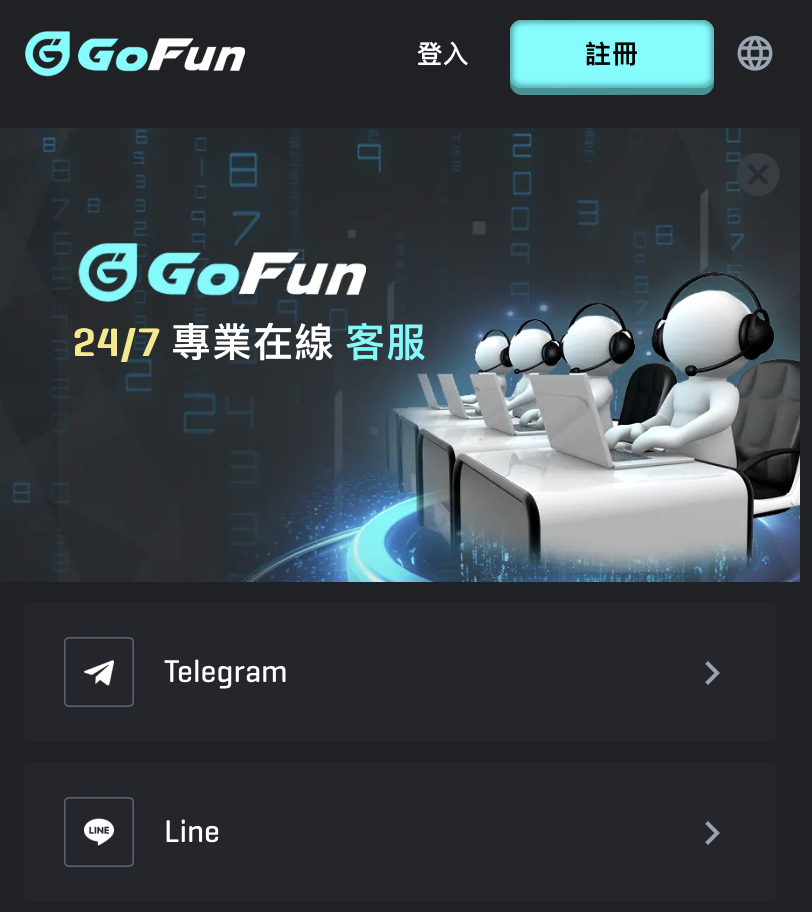
Task: Open Telegram customer support
Action: click(x=400, y=672)
